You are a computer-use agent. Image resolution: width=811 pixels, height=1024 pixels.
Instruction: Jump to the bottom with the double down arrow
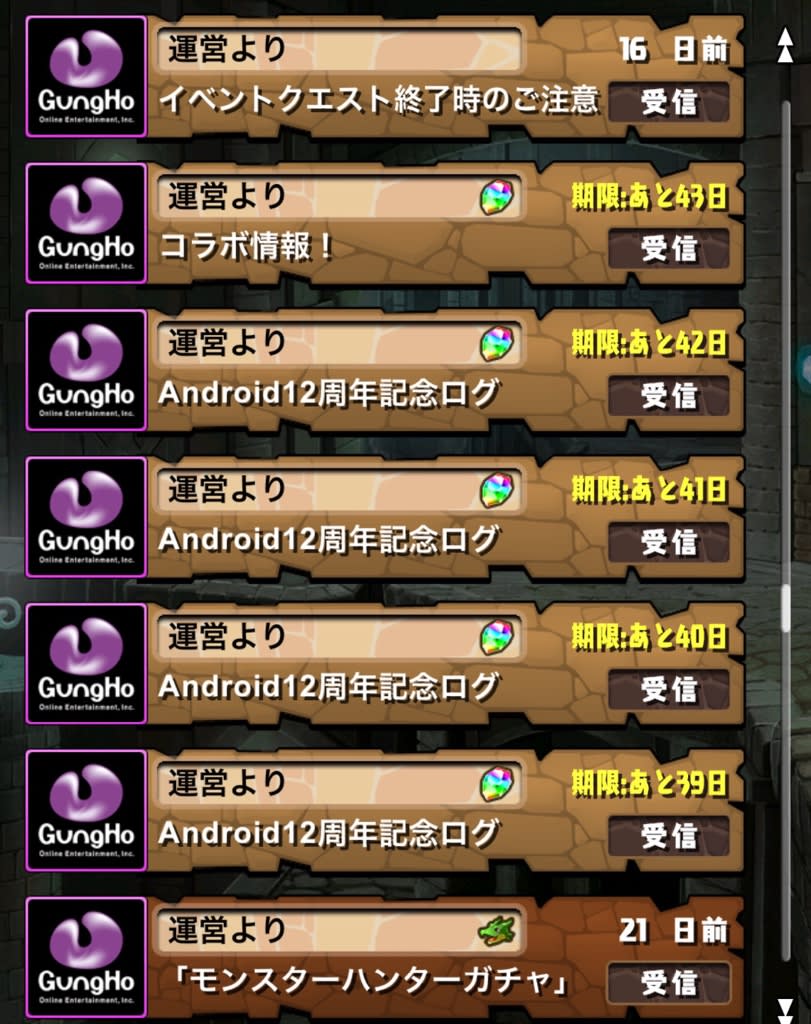click(786, 1006)
